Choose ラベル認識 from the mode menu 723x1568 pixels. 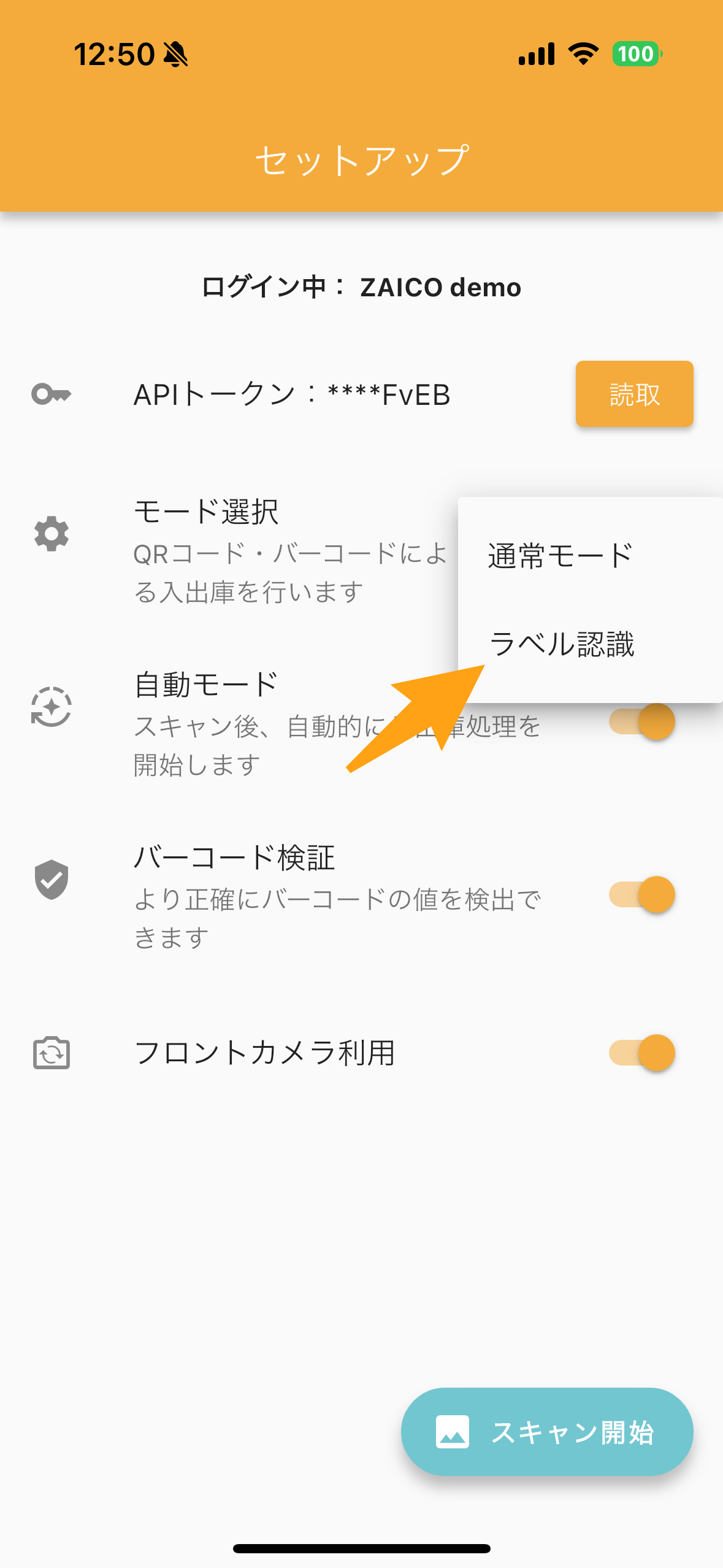pyautogui.click(x=561, y=644)
